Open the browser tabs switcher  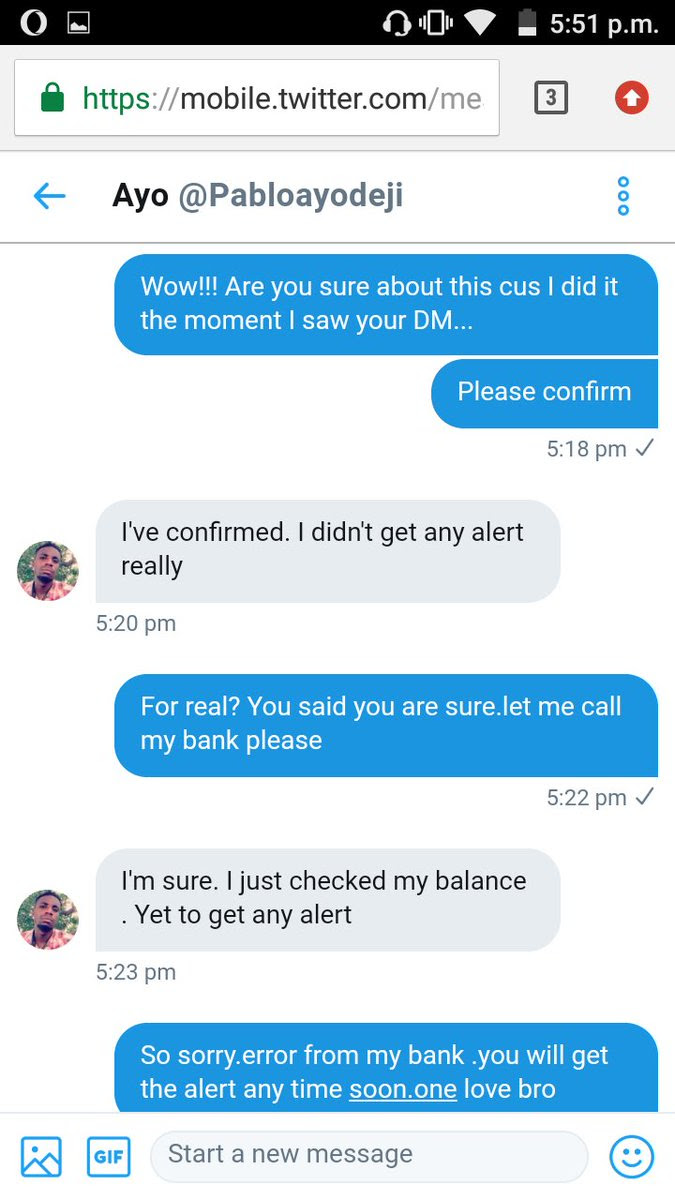point(550,98)
